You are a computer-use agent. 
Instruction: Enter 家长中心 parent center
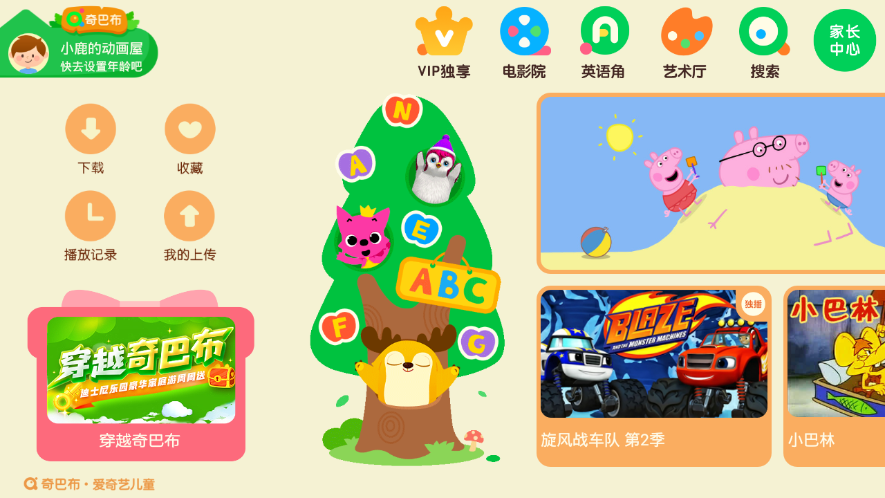click(x=844, y=40)
